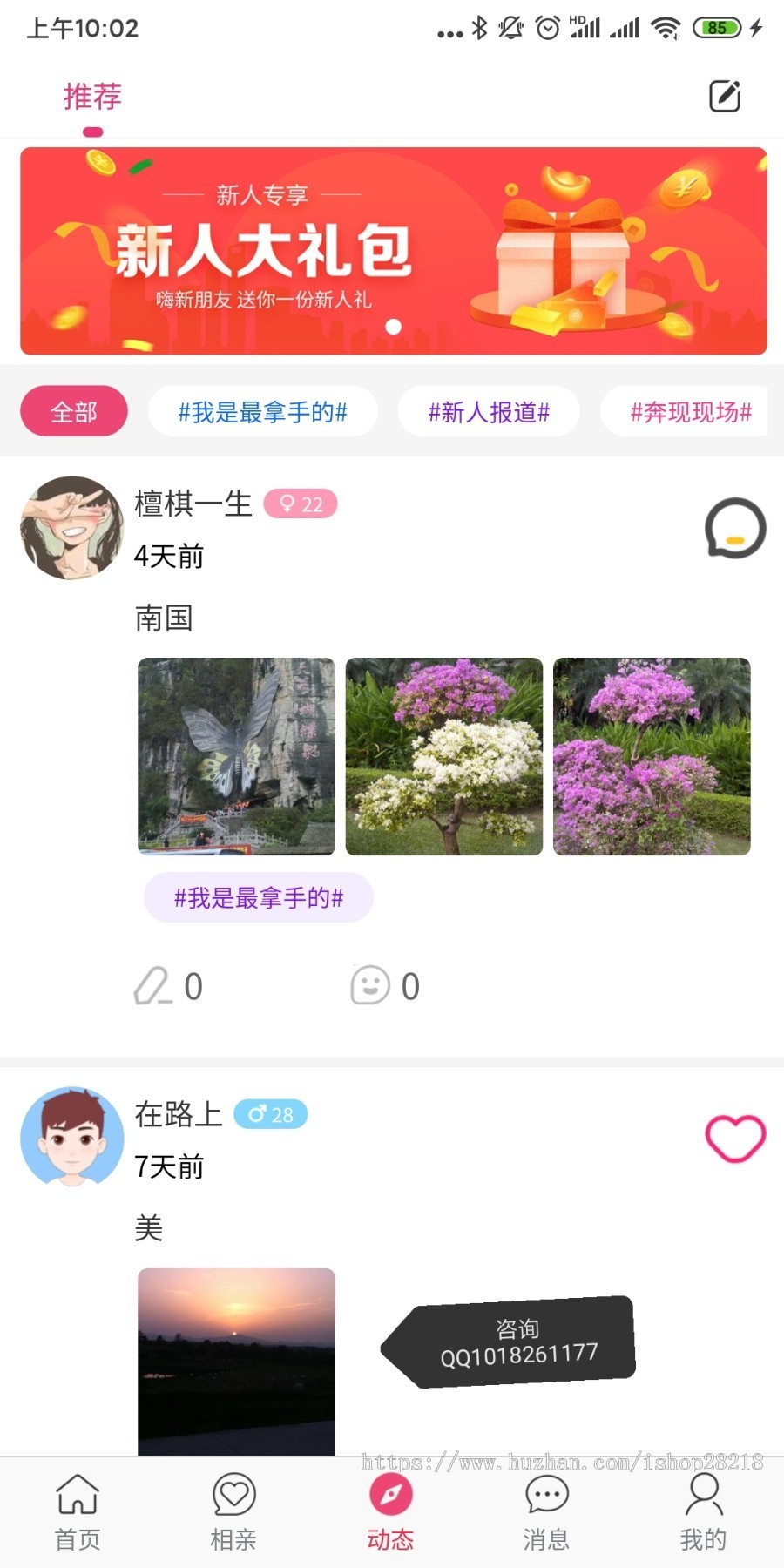Enable the #新人报道# topic filter
Viewport: 784px width, 1568px height.
489,412
